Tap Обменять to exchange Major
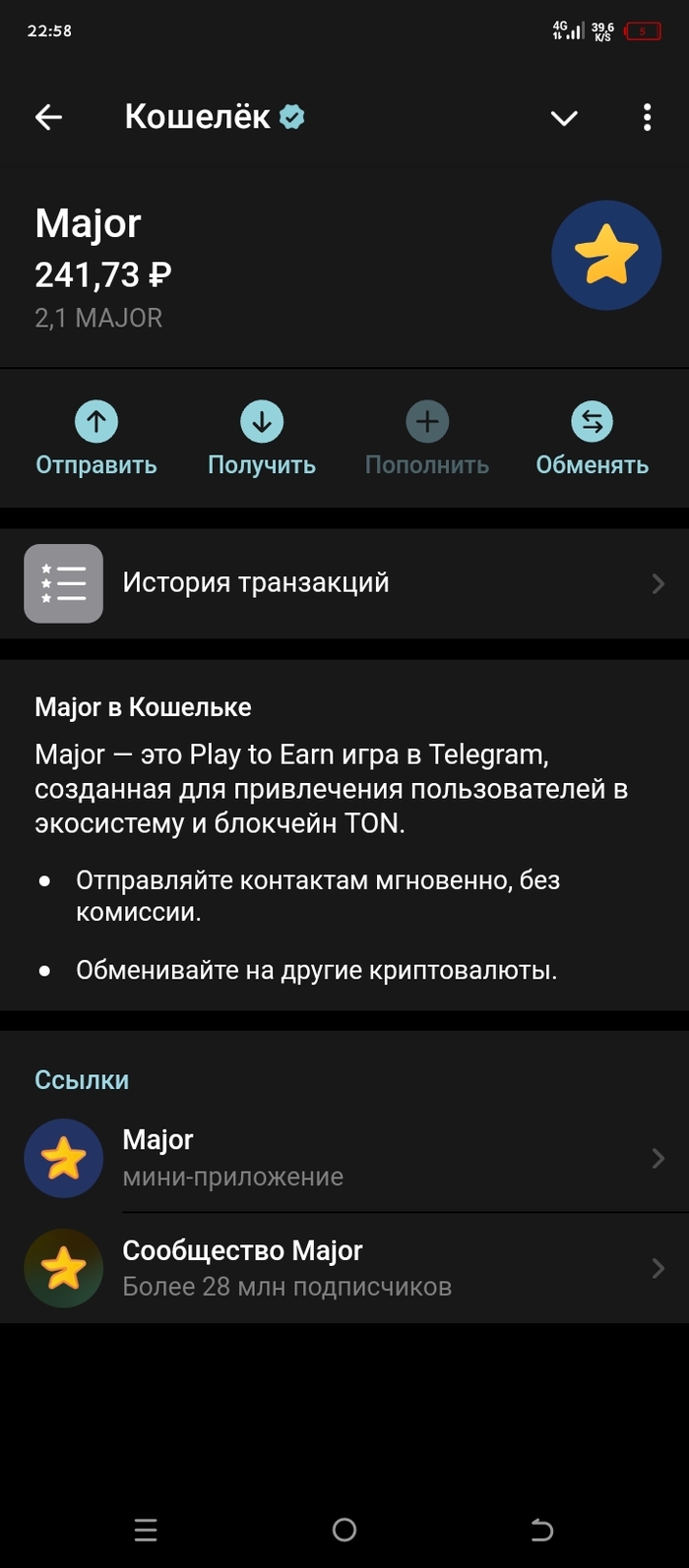The height and width of the screenshot is (1568, 689). coord(592,440)
